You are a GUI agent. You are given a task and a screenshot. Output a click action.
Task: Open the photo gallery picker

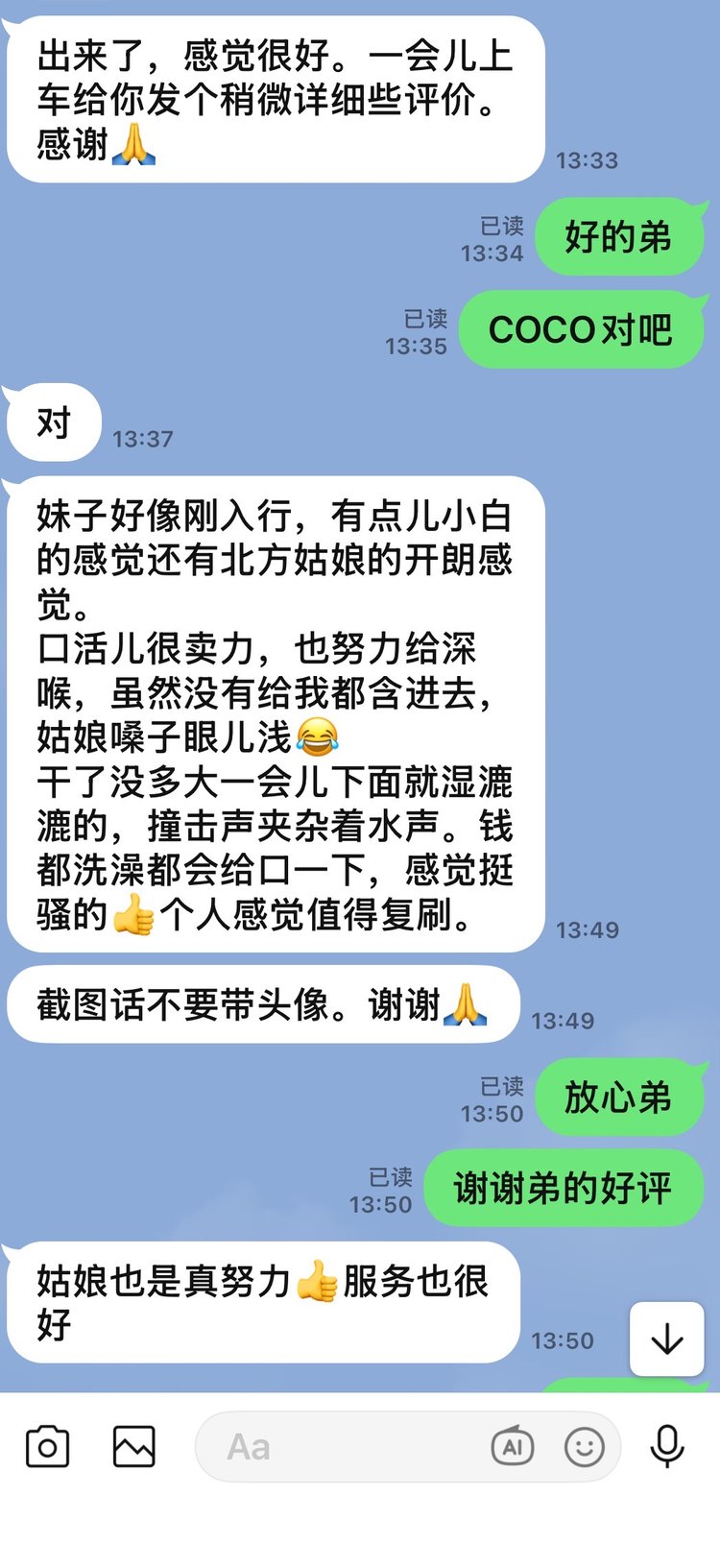tap(133, 1446)
